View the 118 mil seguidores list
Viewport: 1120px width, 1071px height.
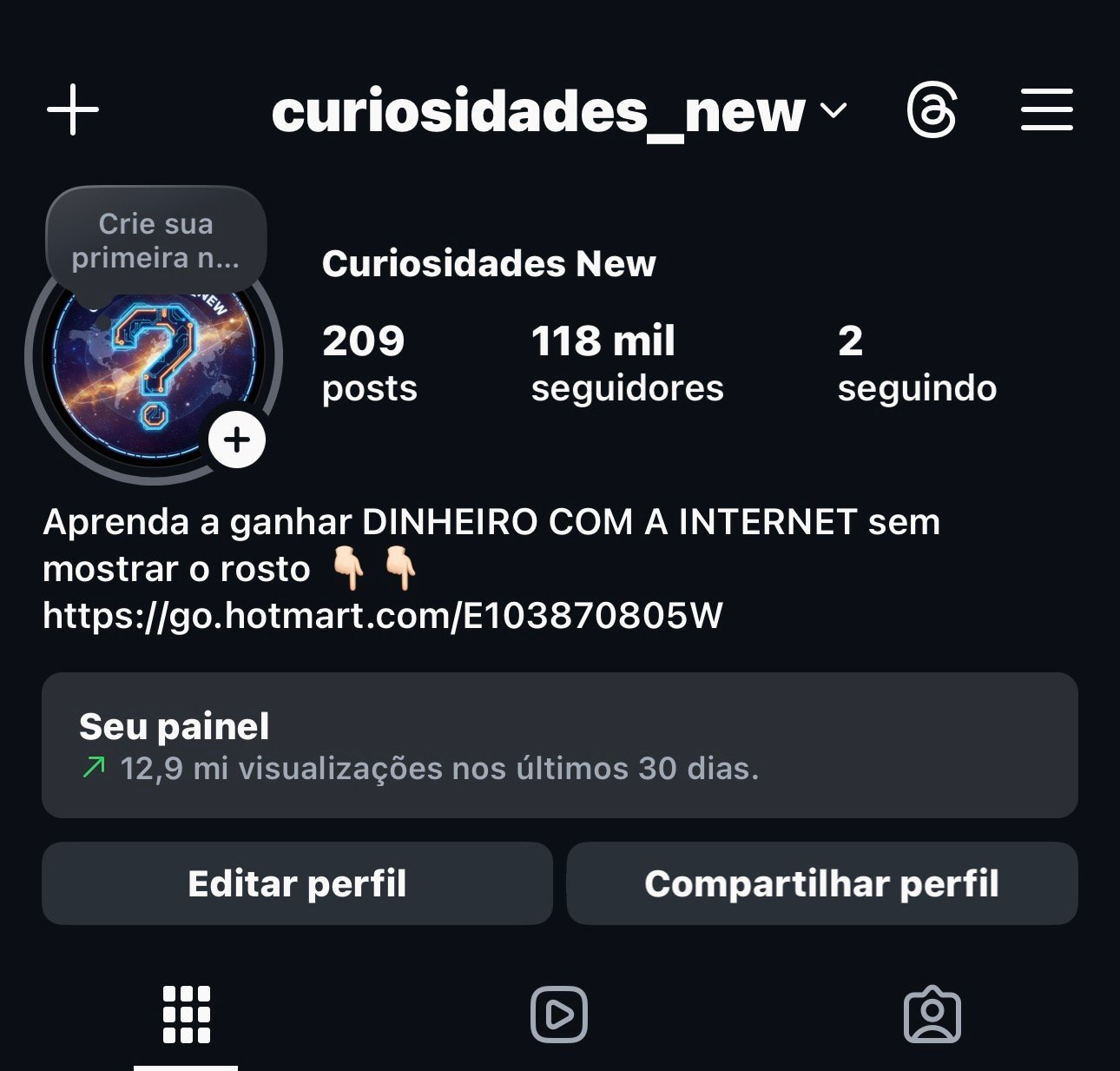[x=627, y=363]
